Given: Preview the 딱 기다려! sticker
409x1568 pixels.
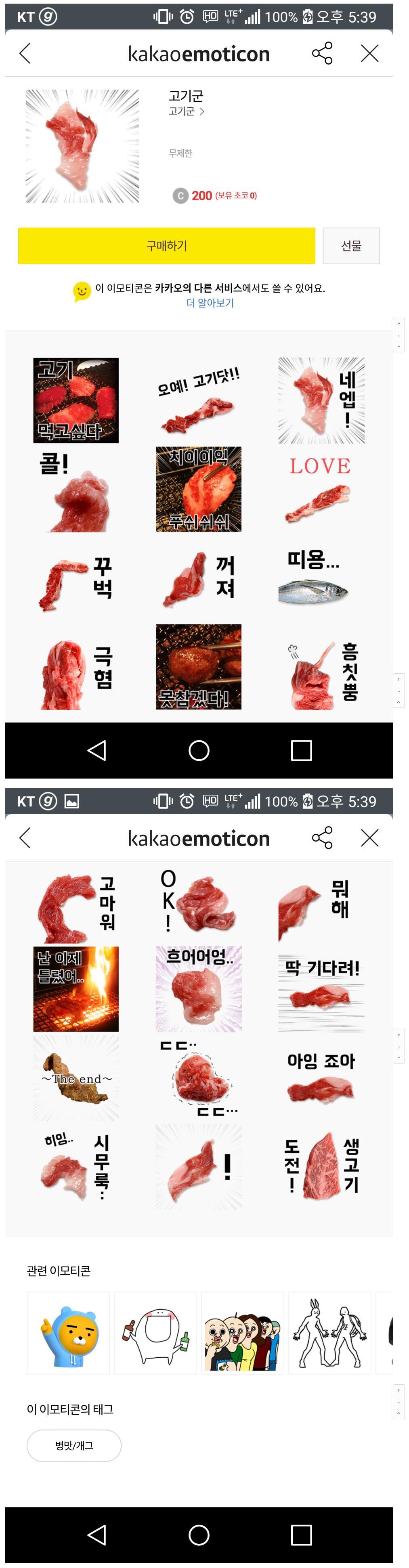Looking at the screenshot, I should pos(321,989).
